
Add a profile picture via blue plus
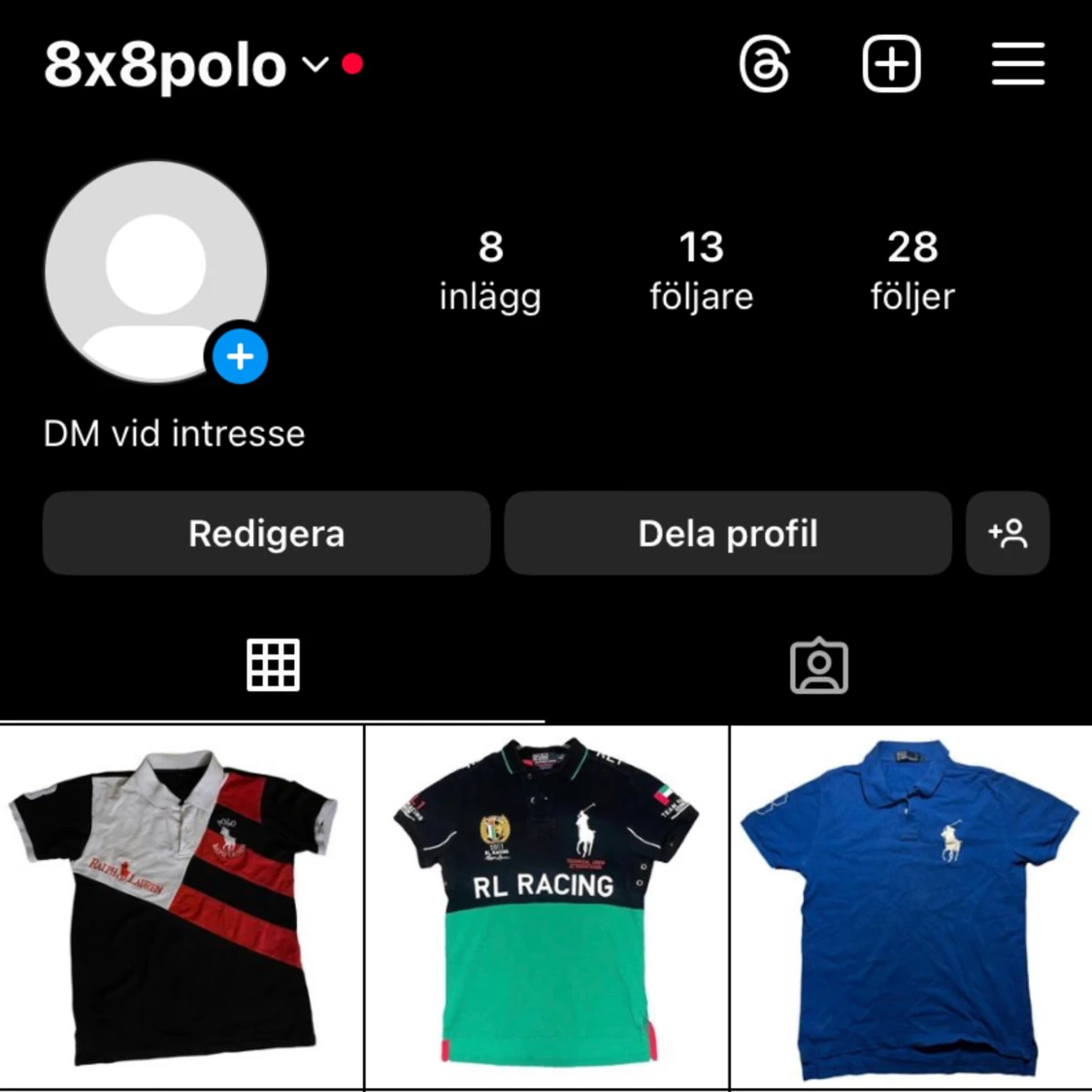click(x=240, y=357)
